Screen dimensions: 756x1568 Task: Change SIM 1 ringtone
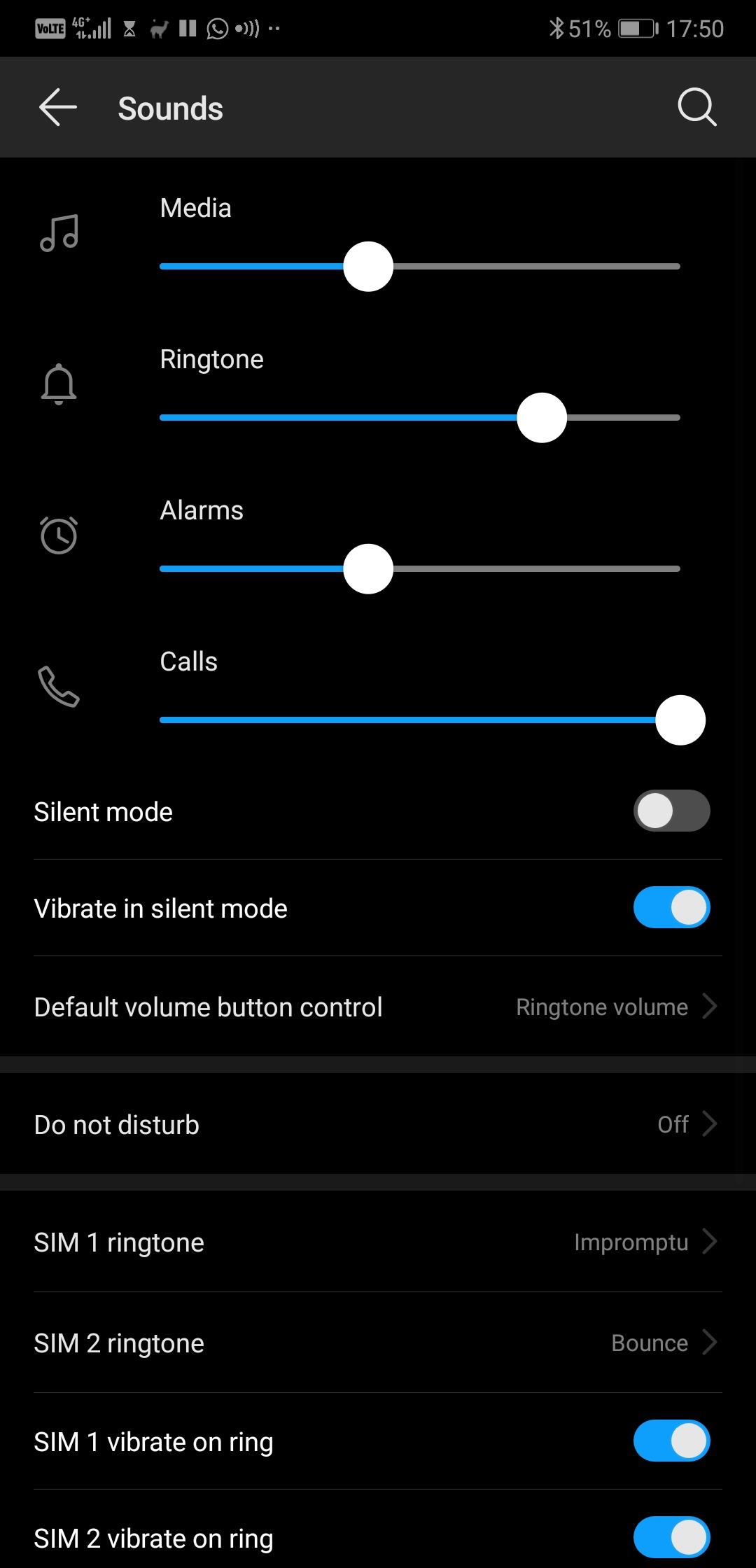pyautogui.click(x=378, y=1242)
